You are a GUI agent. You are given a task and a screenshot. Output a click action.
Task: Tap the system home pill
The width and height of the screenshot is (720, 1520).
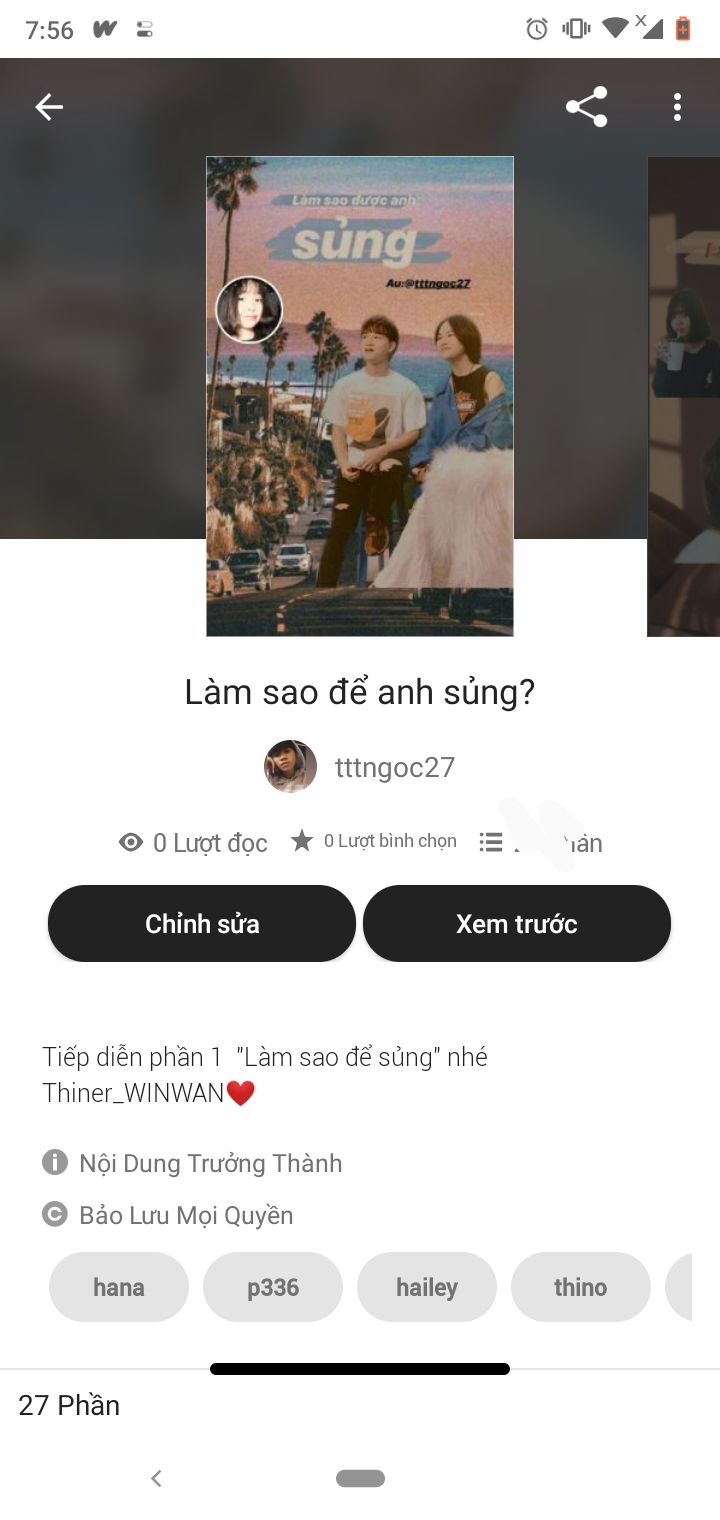[360, 1478]
